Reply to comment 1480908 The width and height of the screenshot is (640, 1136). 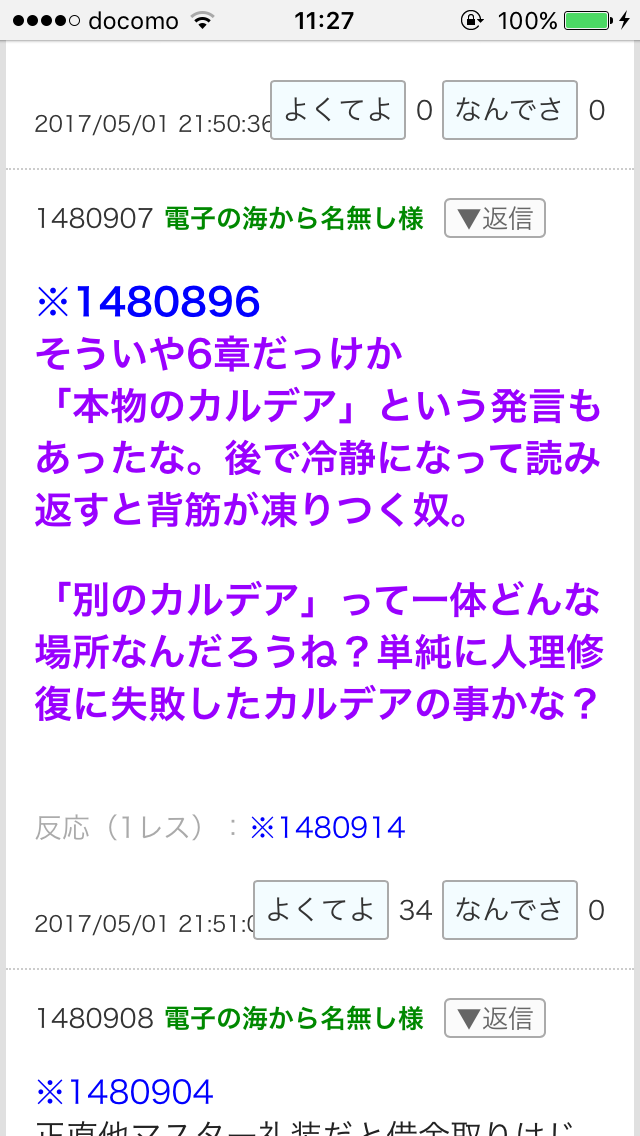coord(495,1018)
